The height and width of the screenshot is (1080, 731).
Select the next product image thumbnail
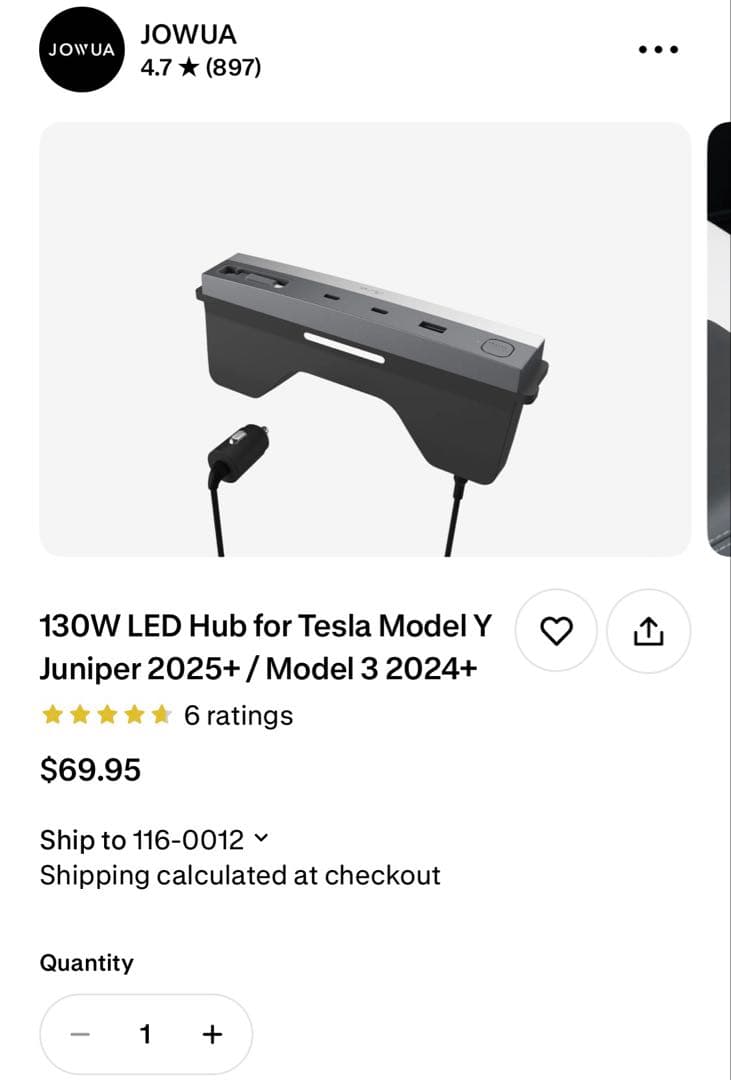coord(719,340)
